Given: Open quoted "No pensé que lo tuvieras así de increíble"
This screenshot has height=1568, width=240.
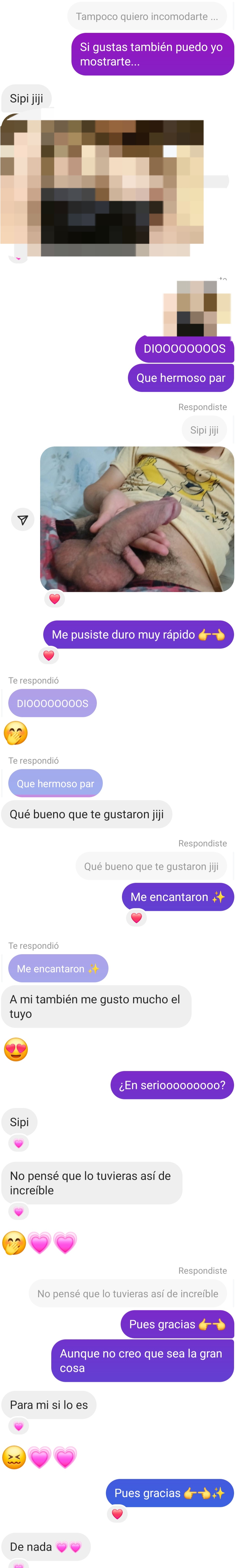Looking at the screenshot, I should tap(127, 1293).
